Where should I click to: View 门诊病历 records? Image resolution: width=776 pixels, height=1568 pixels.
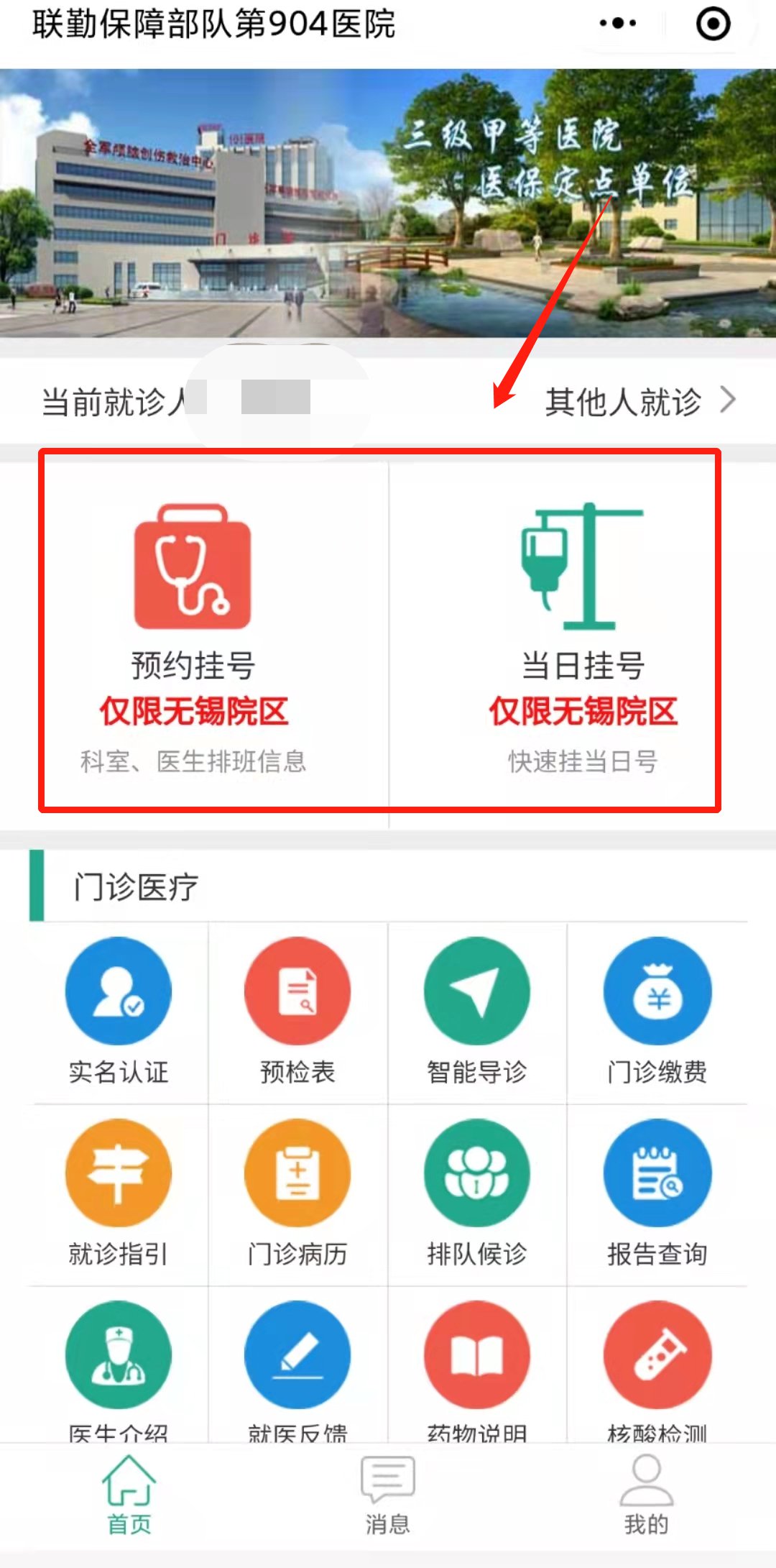[297, 1193]
